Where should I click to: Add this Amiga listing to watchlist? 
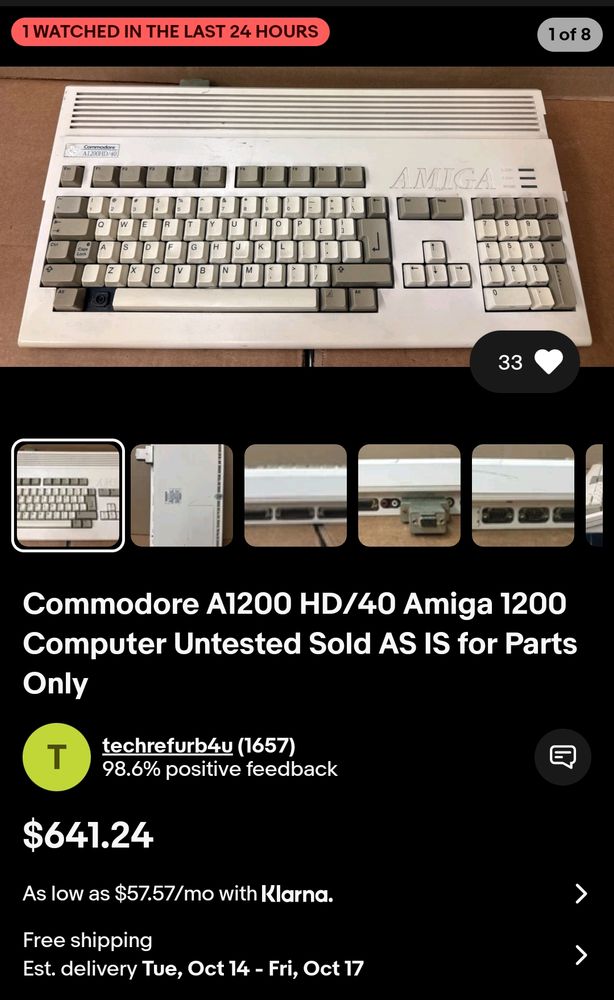[548, 362]
